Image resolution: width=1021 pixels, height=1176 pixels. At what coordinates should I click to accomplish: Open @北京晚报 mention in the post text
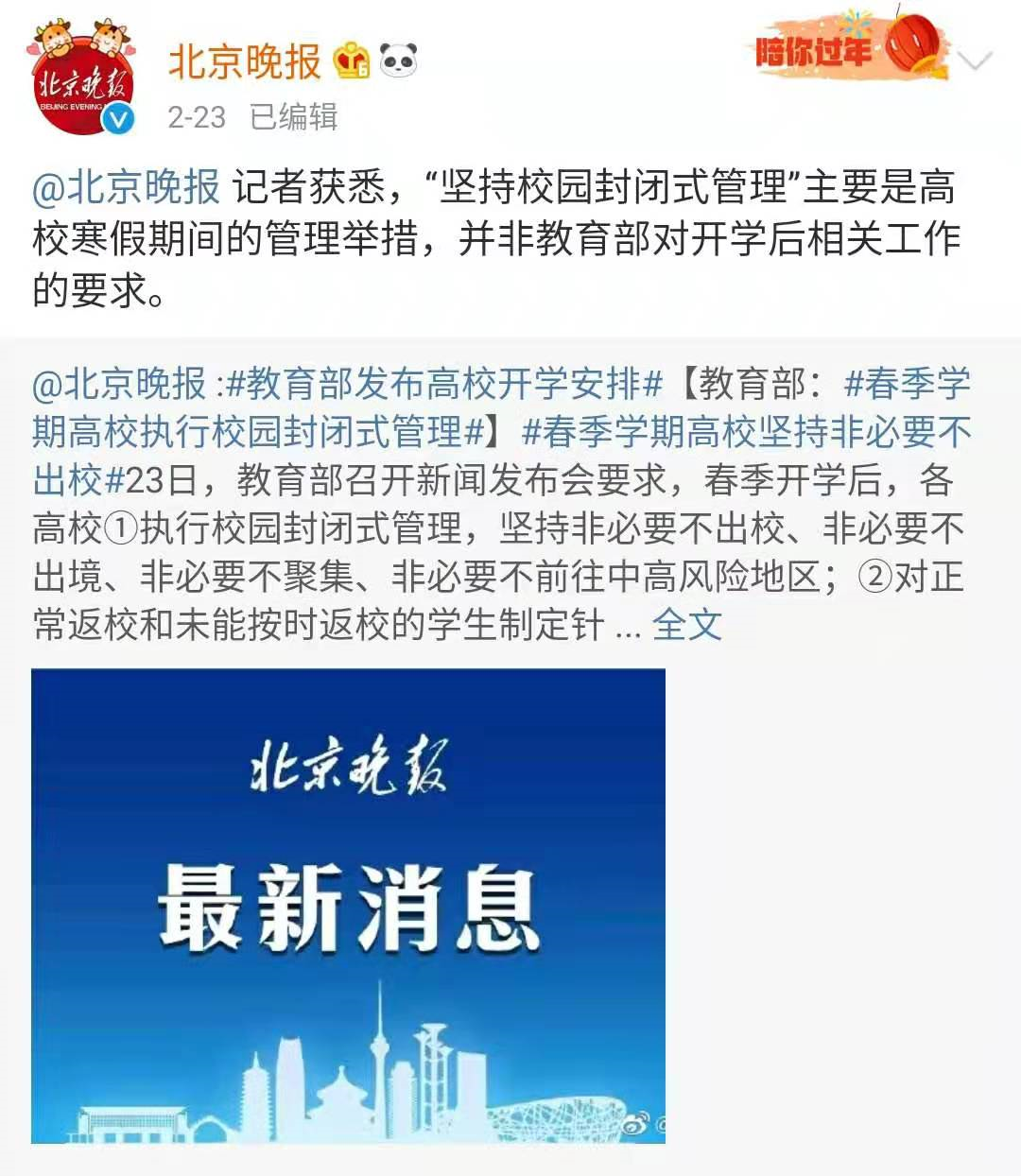click(x=126, y=187)
